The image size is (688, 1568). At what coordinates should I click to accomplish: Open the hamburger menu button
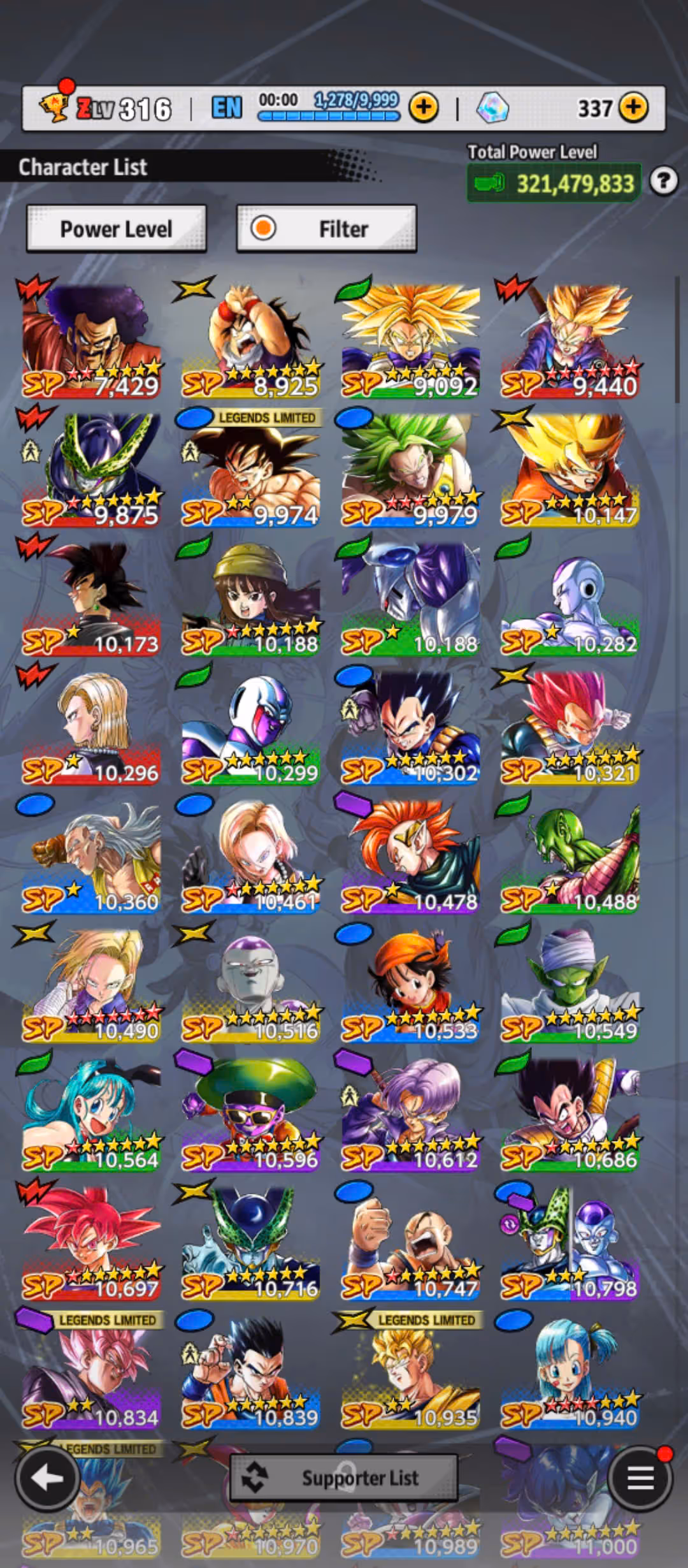640,1477
